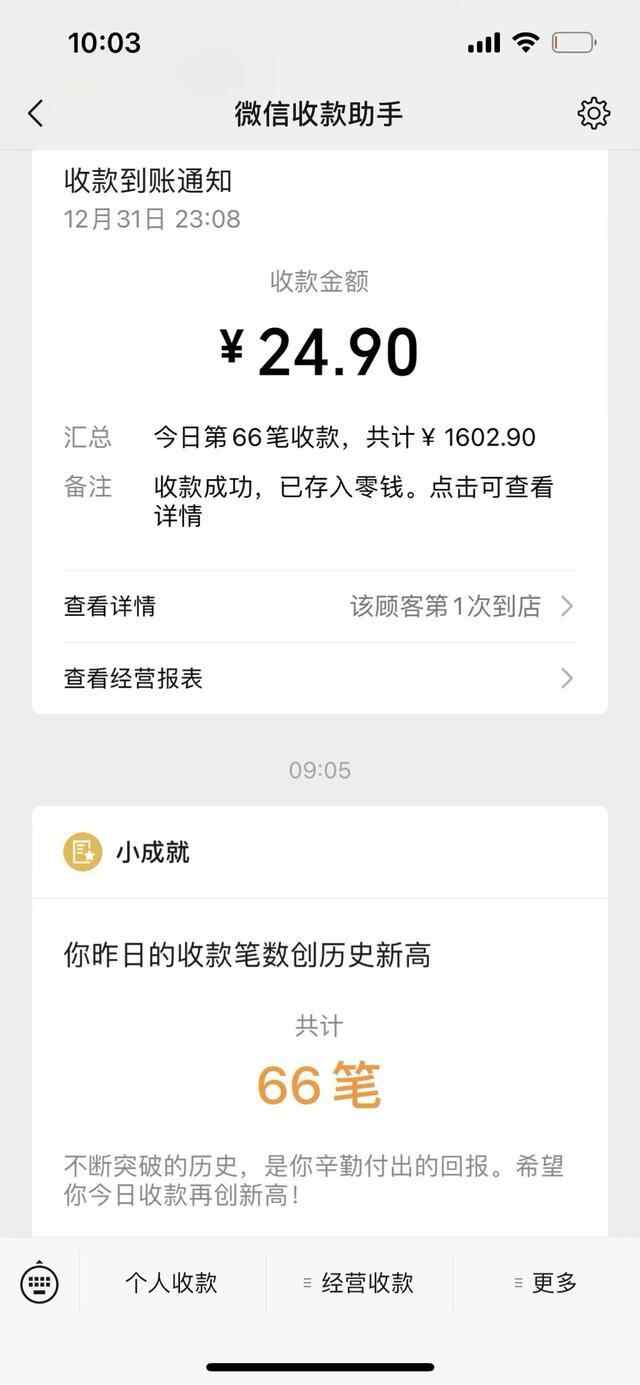Open the 个人收款 menu

[x=171, y=1283]
